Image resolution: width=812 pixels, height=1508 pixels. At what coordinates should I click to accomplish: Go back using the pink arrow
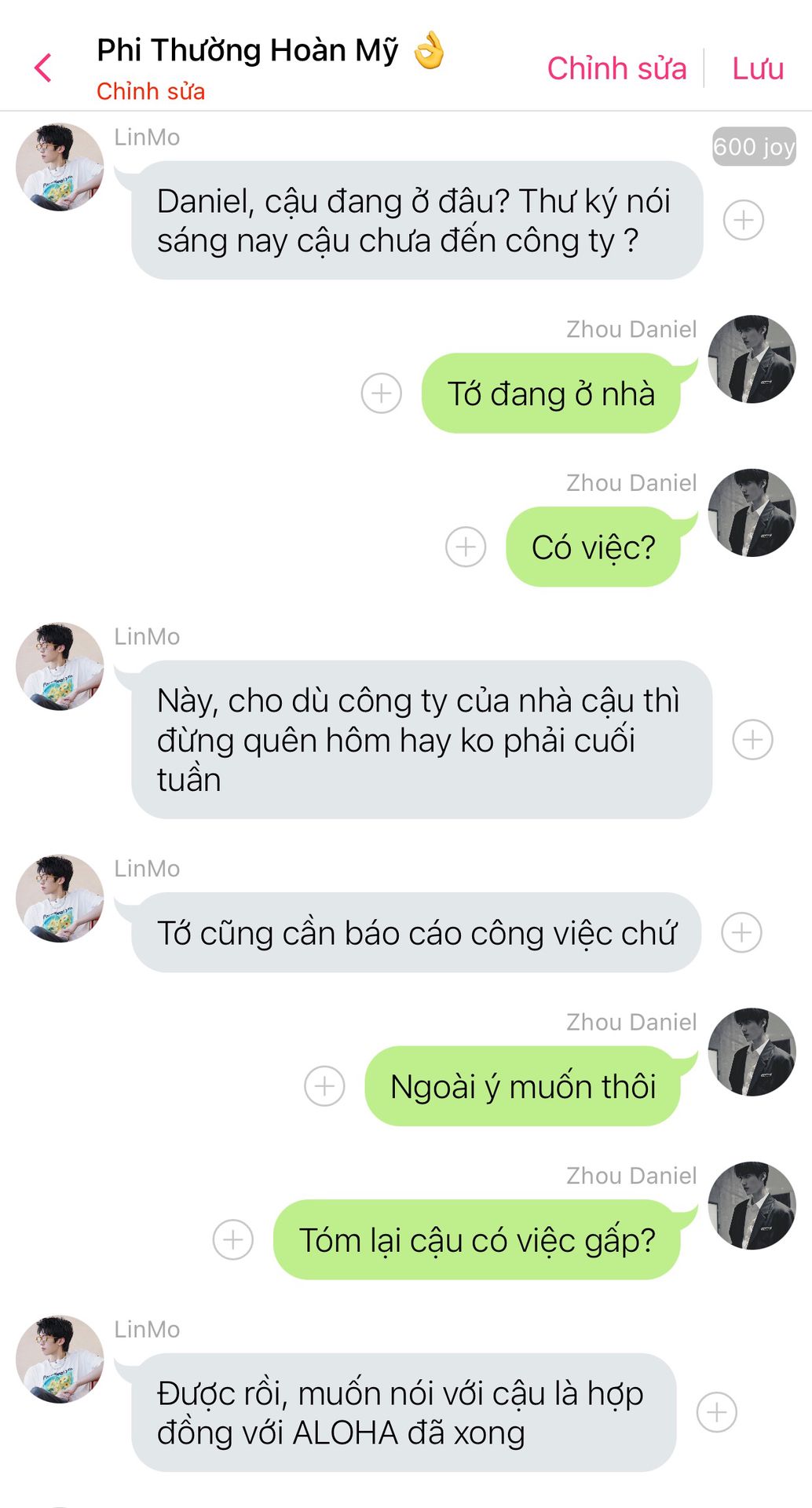[x=43, y=68]
